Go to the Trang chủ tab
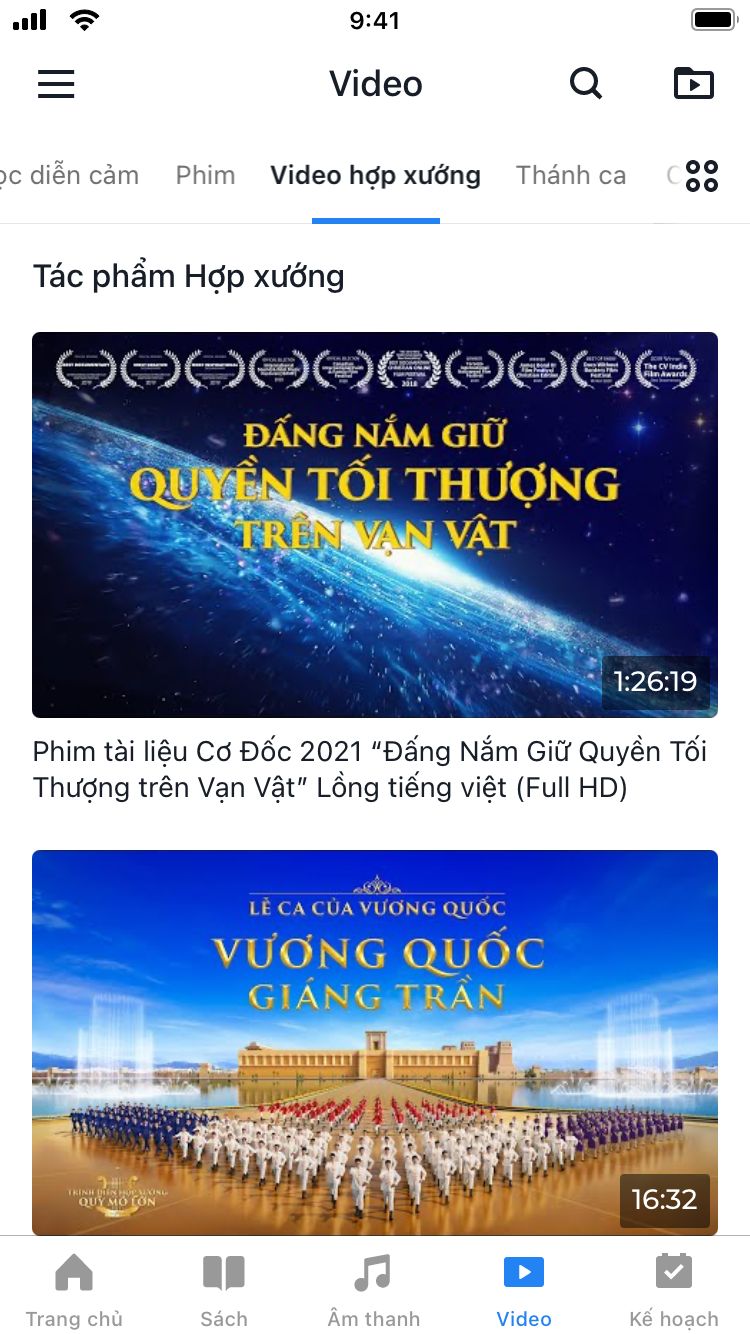750x1334 pixels. coord(74,1290)
